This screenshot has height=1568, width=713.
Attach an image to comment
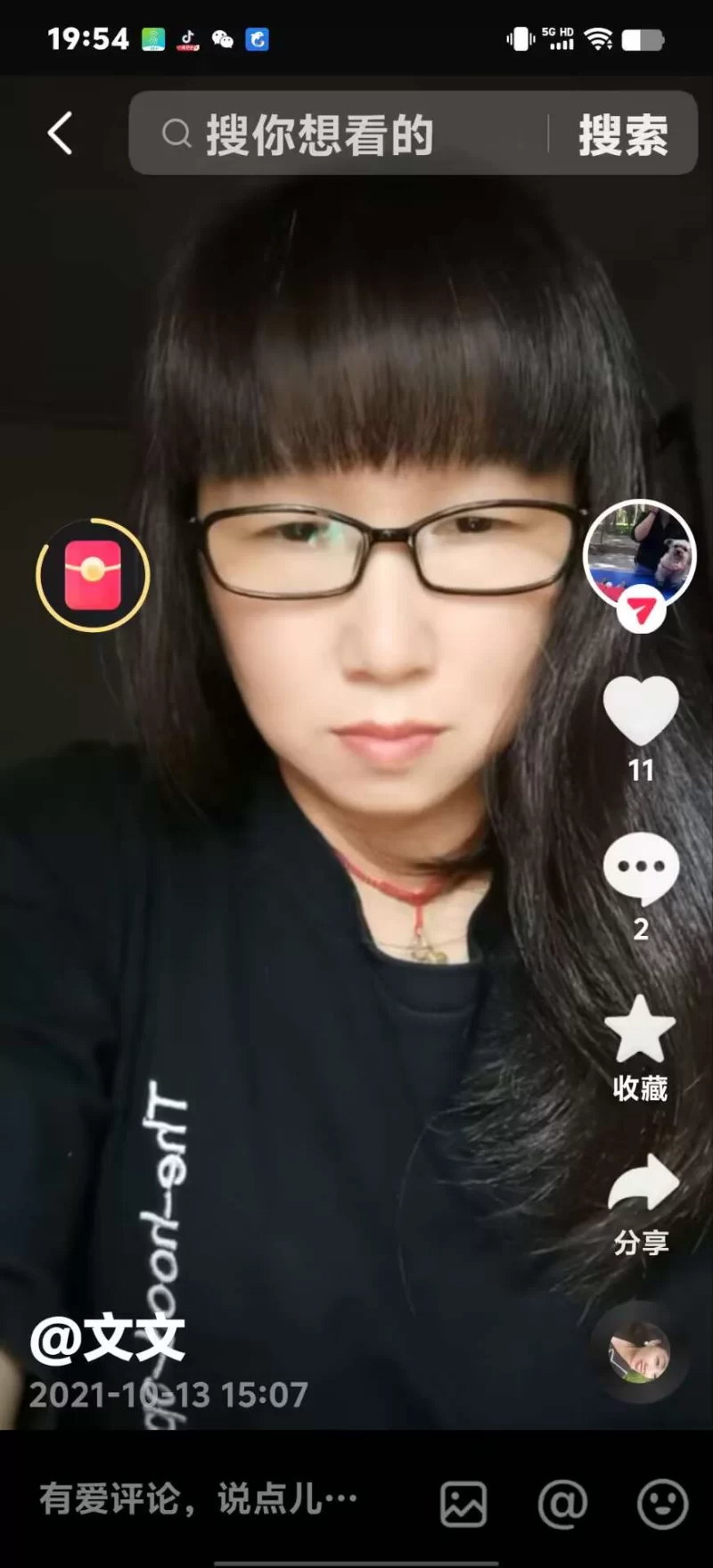pos(463,1505)
